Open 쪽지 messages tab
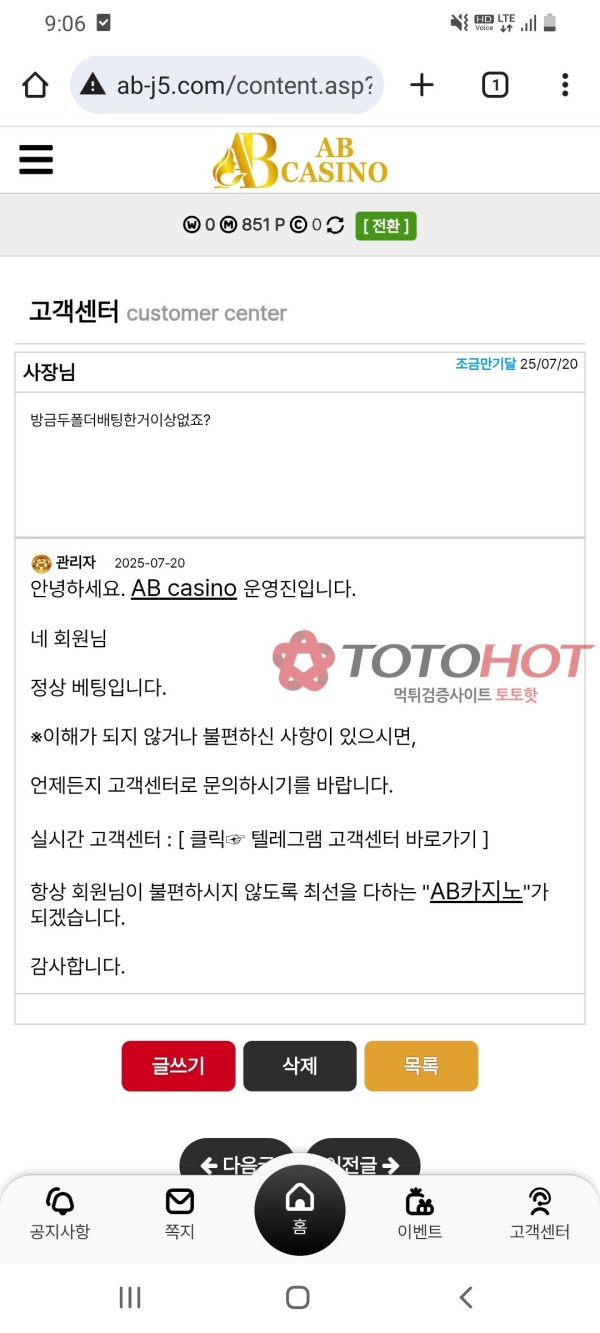The image size is (600, 1333). pyautogui.click(x=180, y=1214)
